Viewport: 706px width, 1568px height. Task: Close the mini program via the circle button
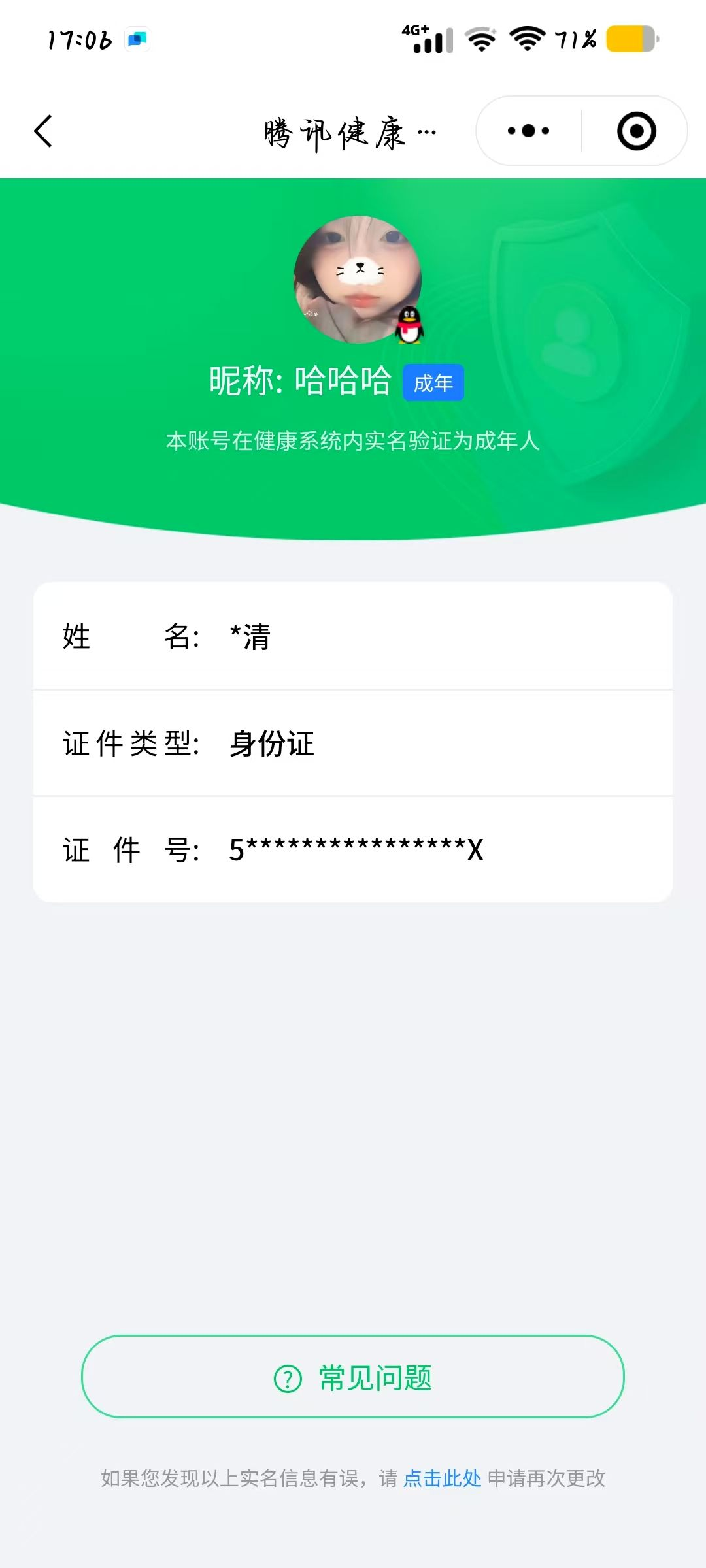(636, 131)
